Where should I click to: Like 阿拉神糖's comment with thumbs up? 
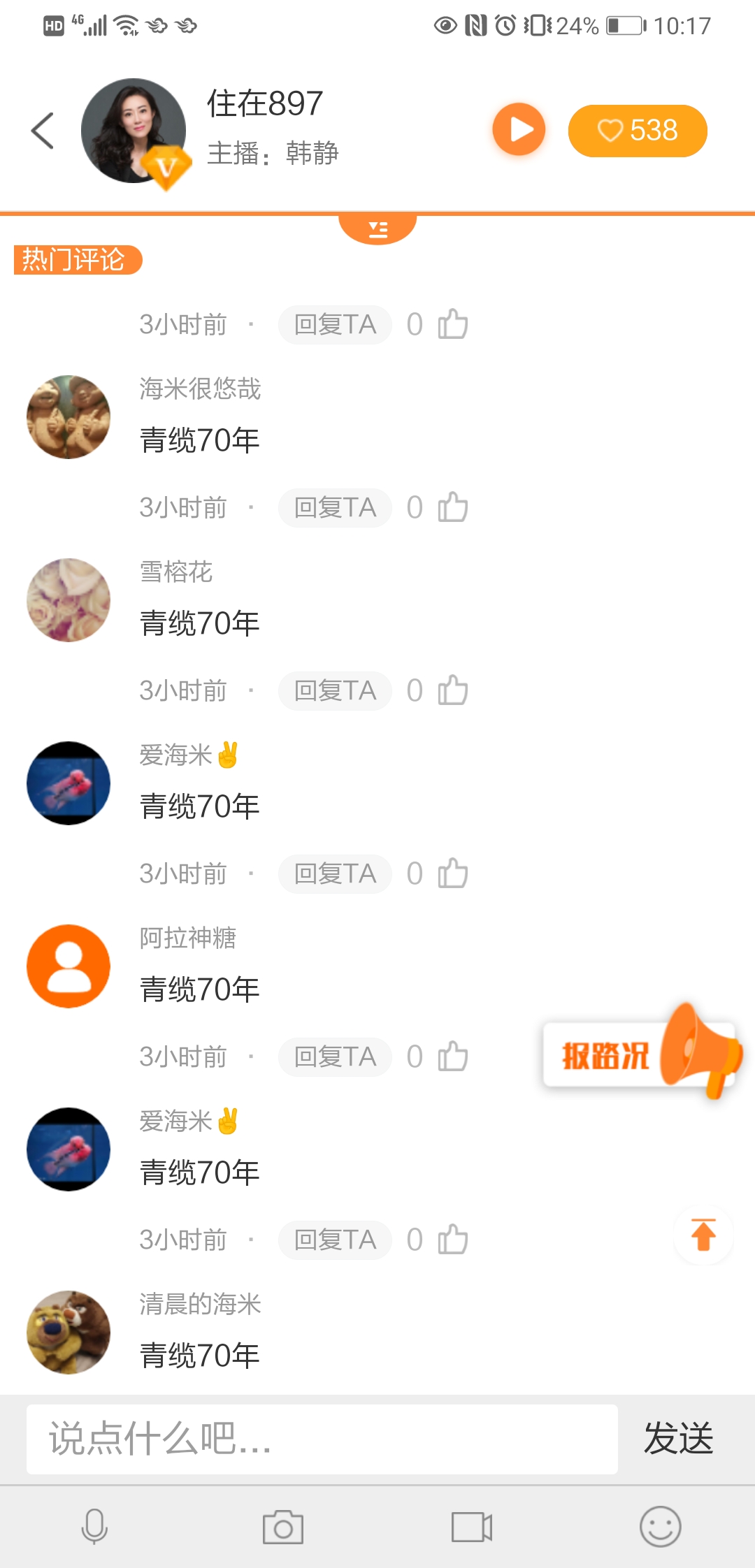pyautogui.click(x=454, y=1057)
